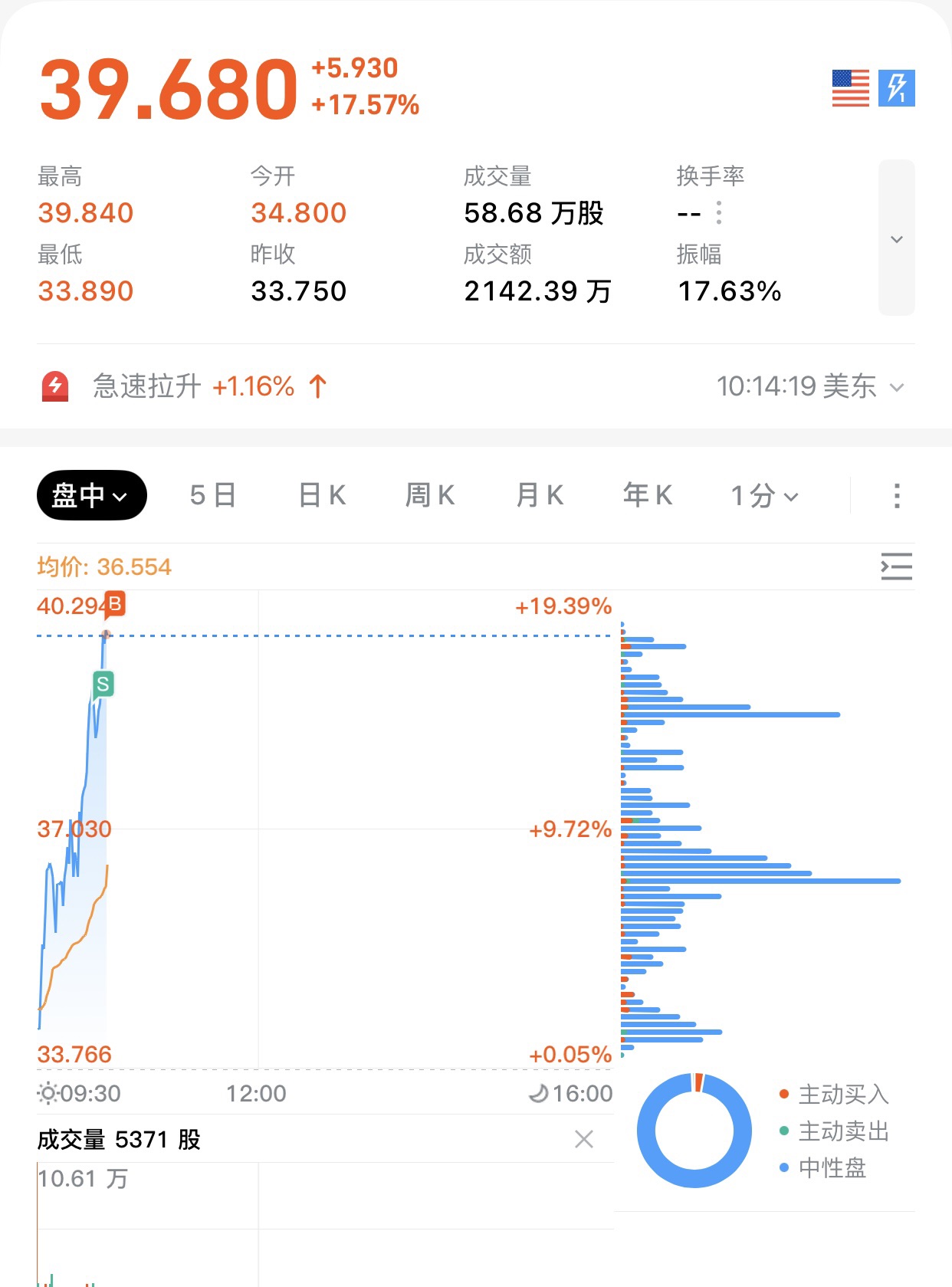Switch to the 日K chart
The height and width of the screenshot is (1287, 952).
[322, 495]
